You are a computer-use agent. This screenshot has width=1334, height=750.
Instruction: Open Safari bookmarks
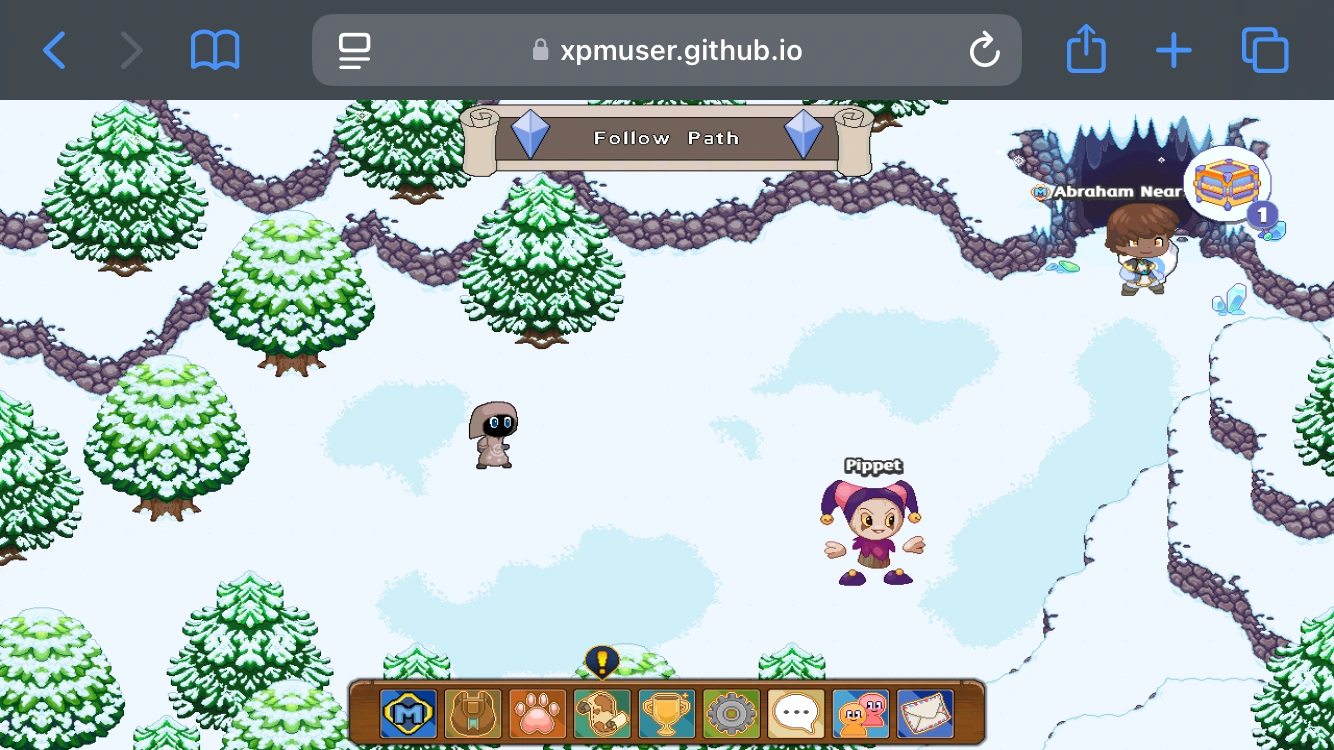[x=215, y=50]
